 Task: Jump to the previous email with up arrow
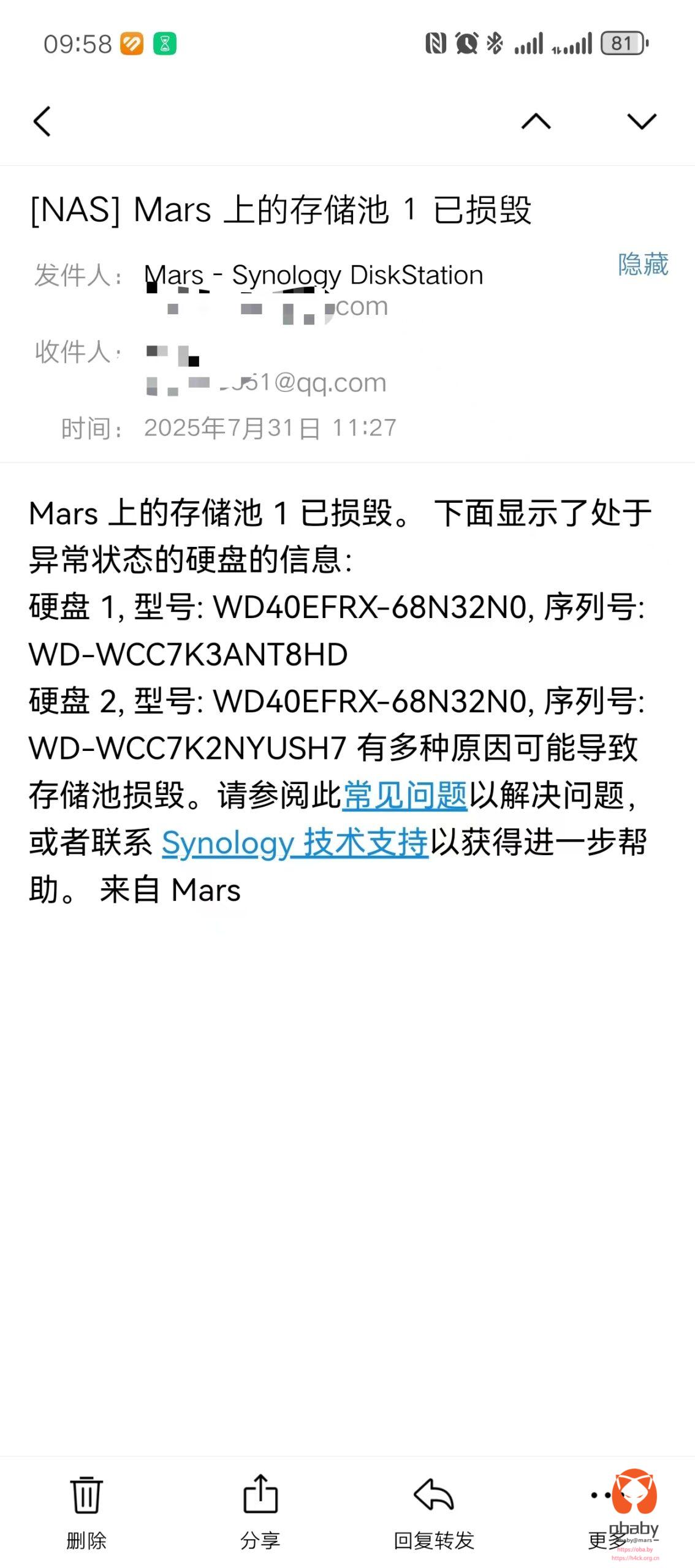tap(536, 121)
